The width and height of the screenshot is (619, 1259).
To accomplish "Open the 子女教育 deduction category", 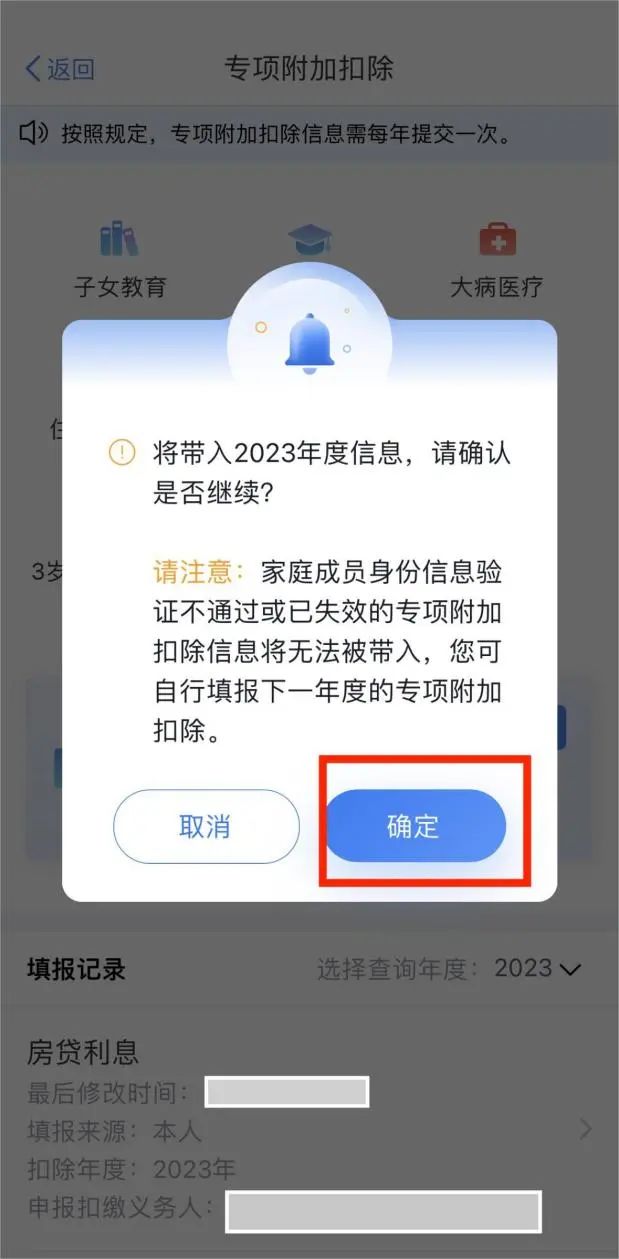I will coord(120,262).
